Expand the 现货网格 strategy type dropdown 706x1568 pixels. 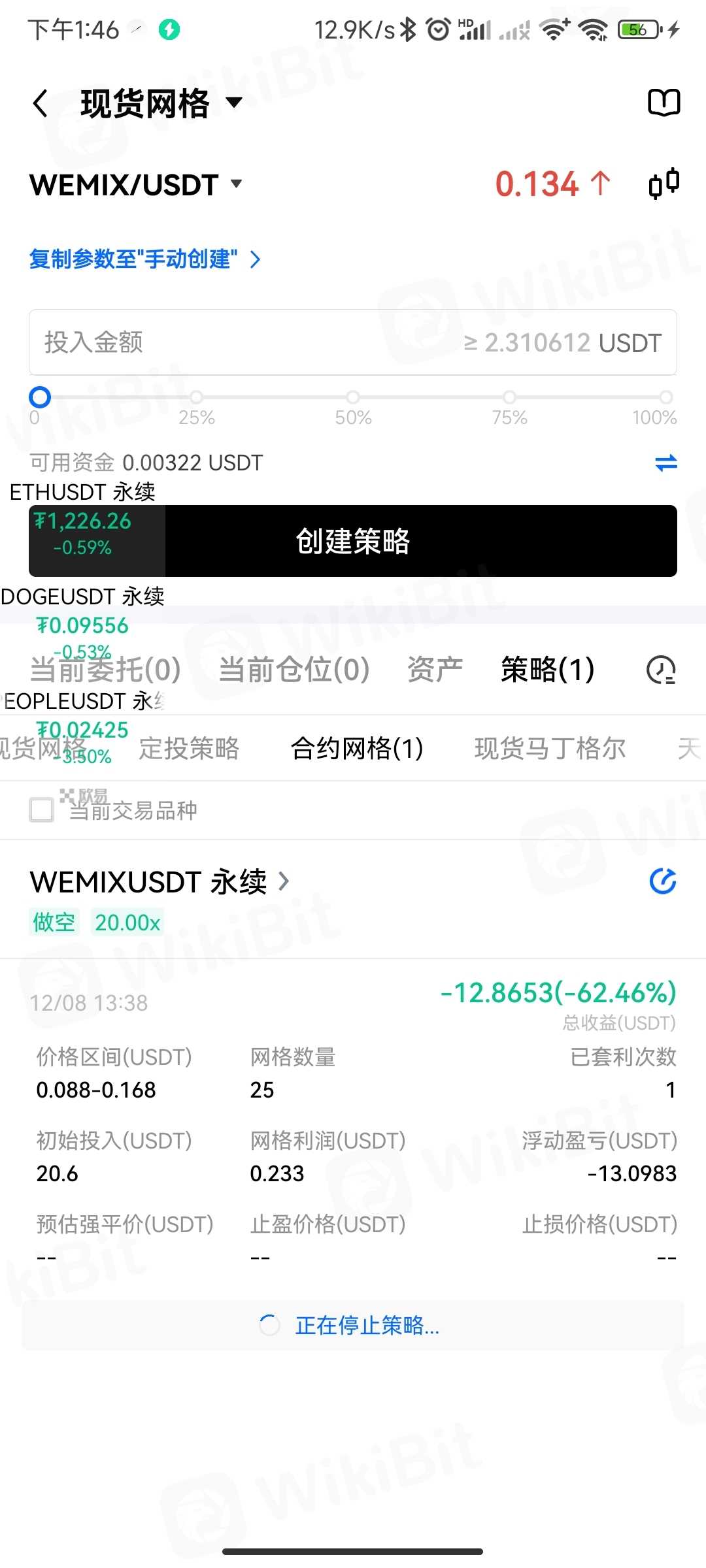pyautogui.click(x=233, y=102)
